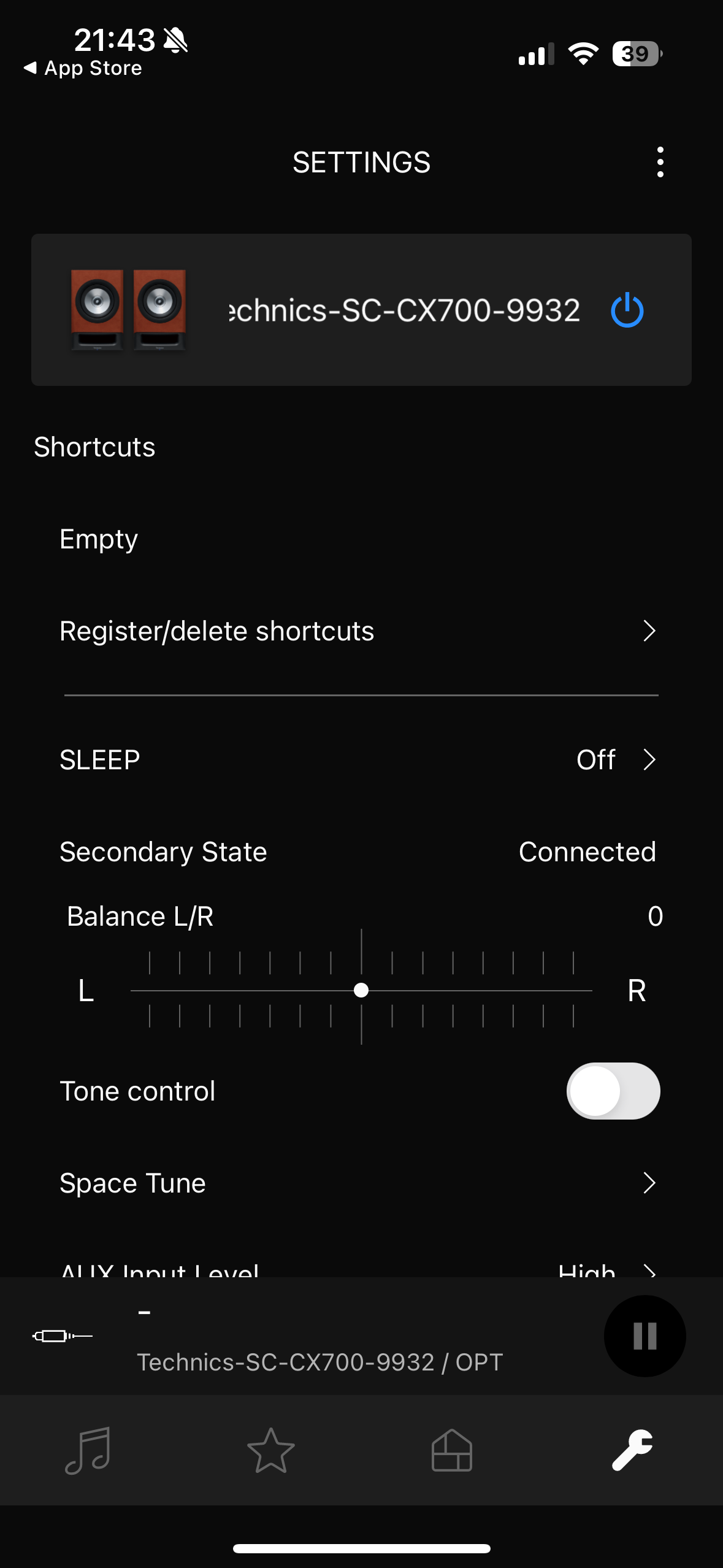The height and width of the screenshot is (1568, 723).
Task: Return to the App Store
Action: point(83,68)
